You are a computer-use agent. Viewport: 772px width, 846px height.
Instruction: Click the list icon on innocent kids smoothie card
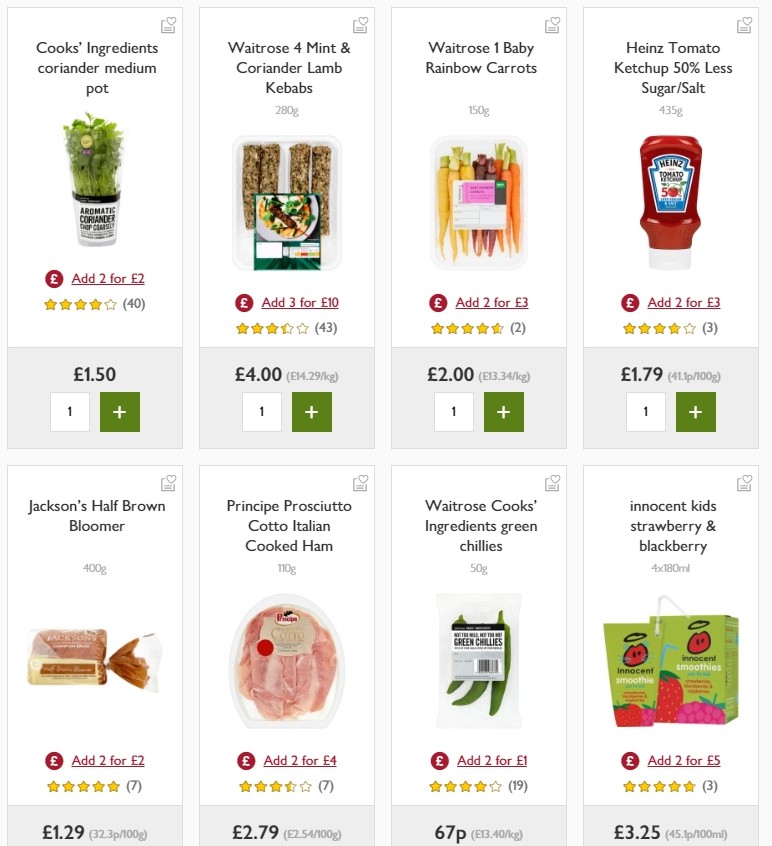(x=744, y=481)
